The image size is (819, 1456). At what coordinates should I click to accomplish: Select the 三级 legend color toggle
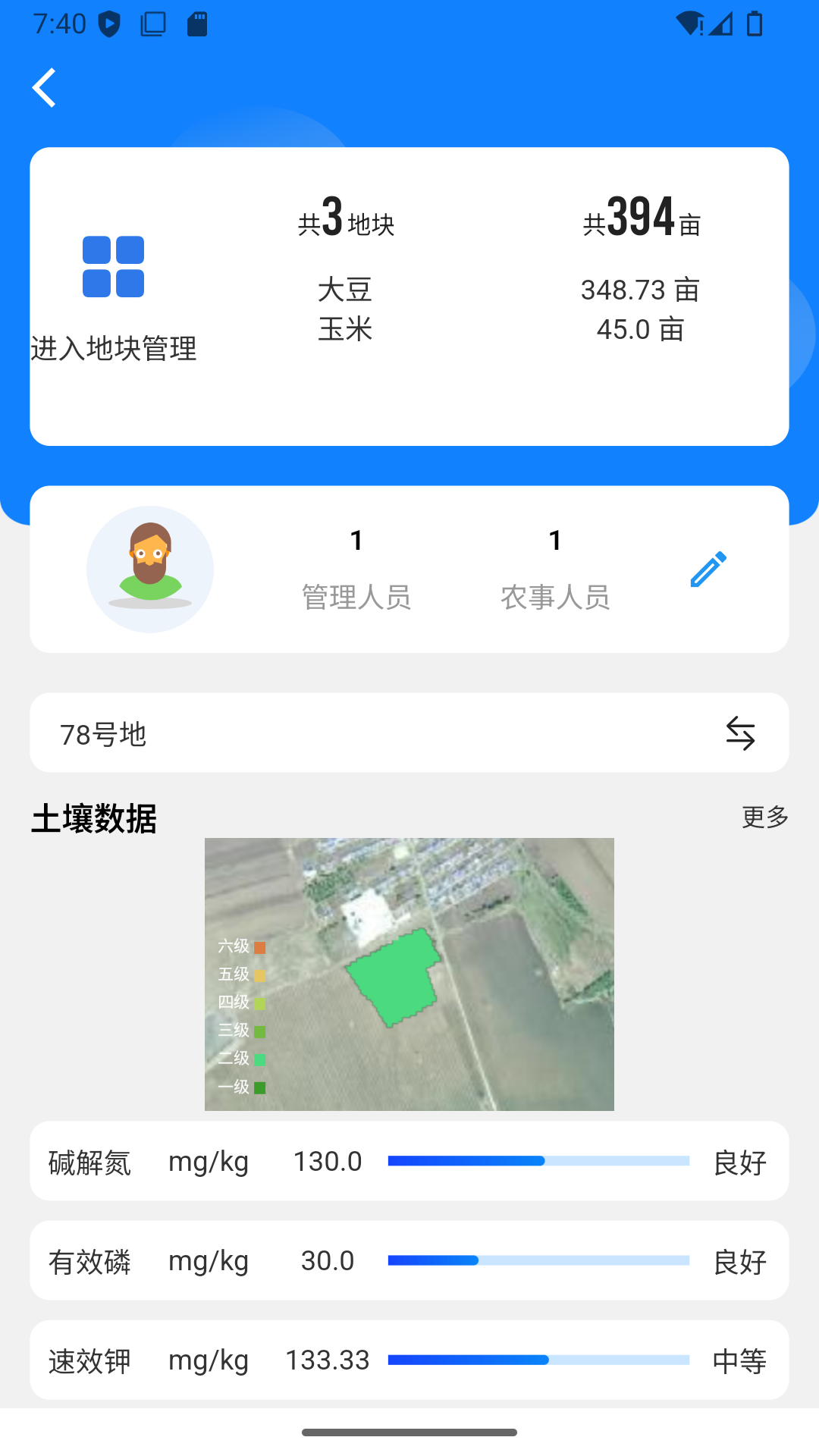click(261, 1031)
